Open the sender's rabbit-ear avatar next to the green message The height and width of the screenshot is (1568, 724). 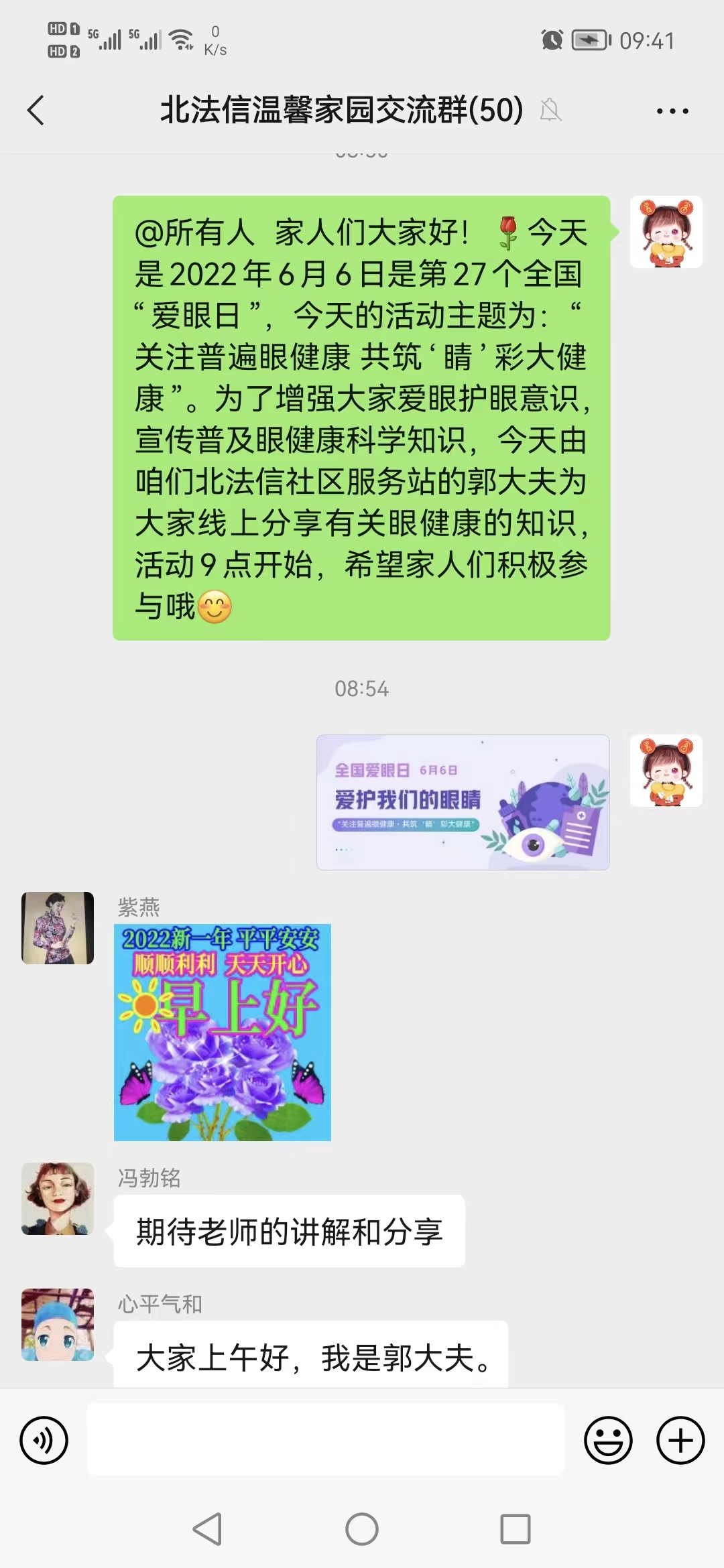click(666, 231)
